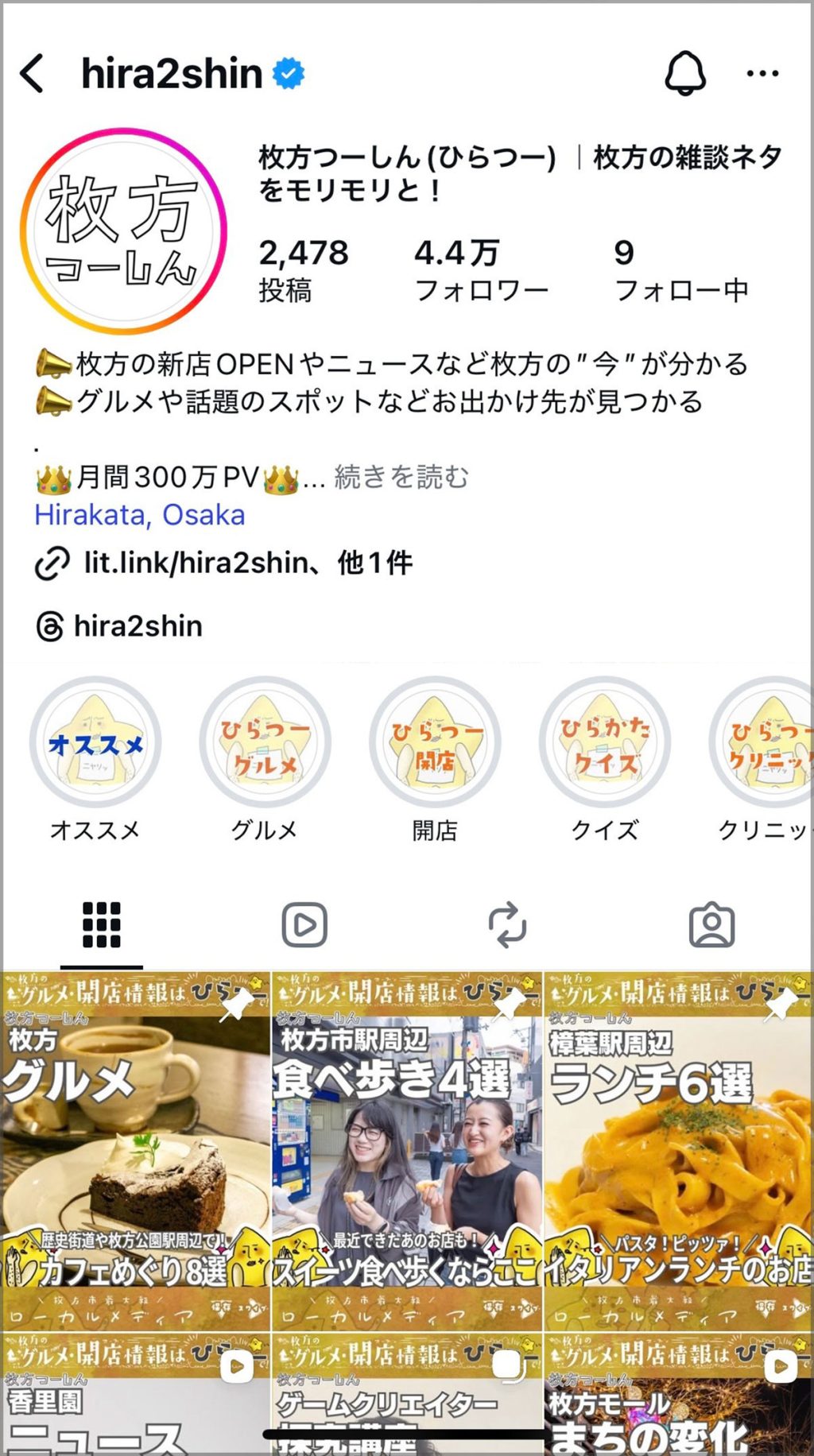The width and height of the screenshot is (814, 1456).
Task: Go back from the hira2shin profile
Action: (x=33, y=74)
